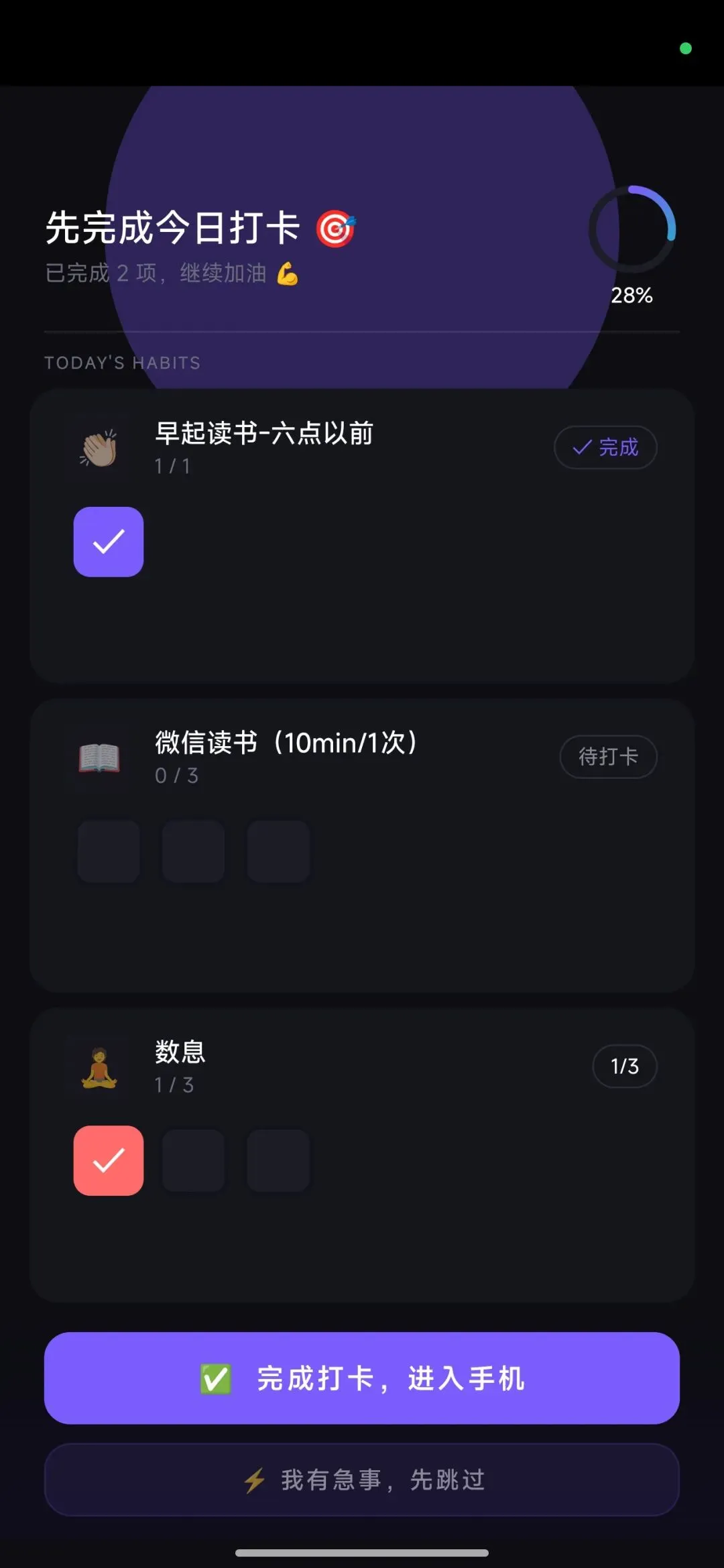
Task: Tap the 完成 badge for 早起读书
Action: (605, 447)
